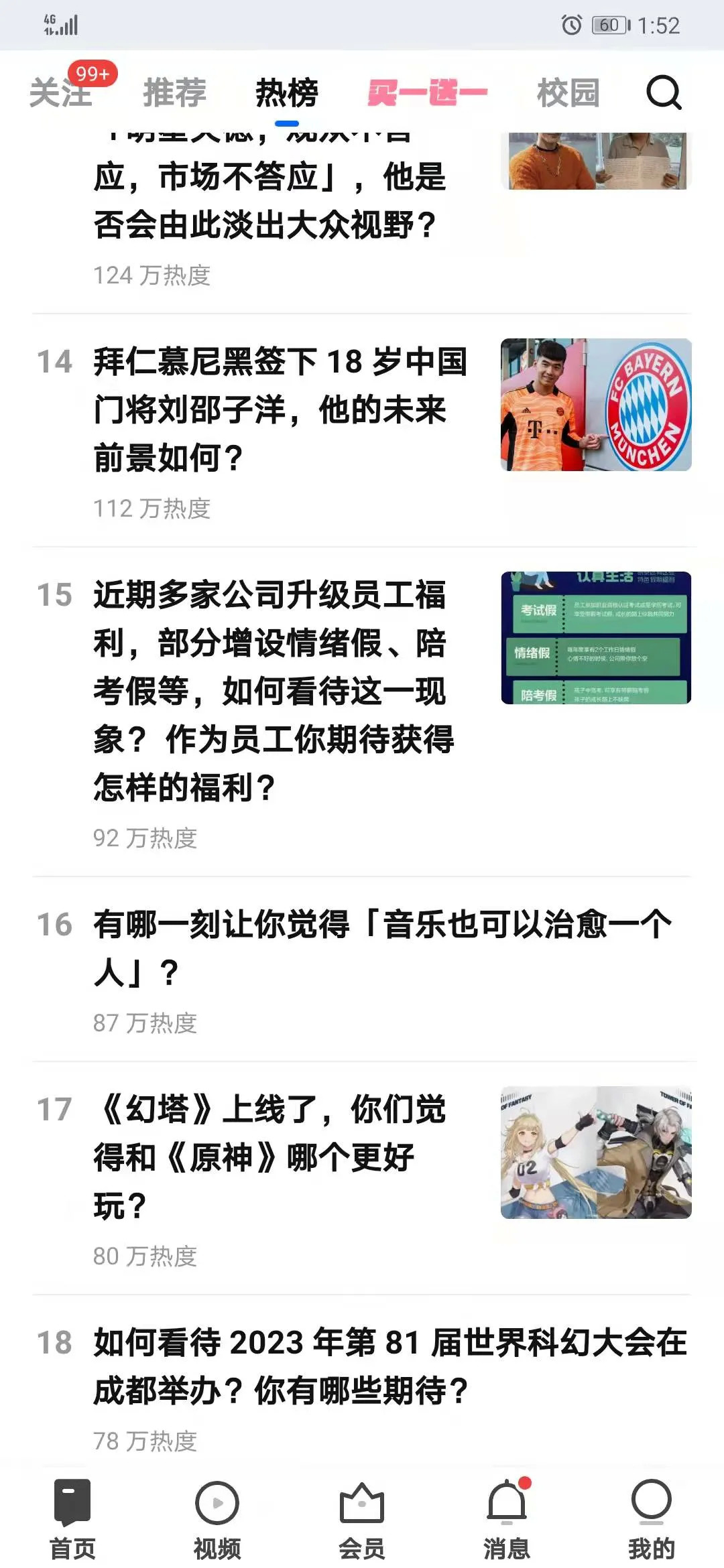The width and height of the screenshot is (724, 1568).
Task: Switch to the 校园 tab
Action: pos(568,92)
